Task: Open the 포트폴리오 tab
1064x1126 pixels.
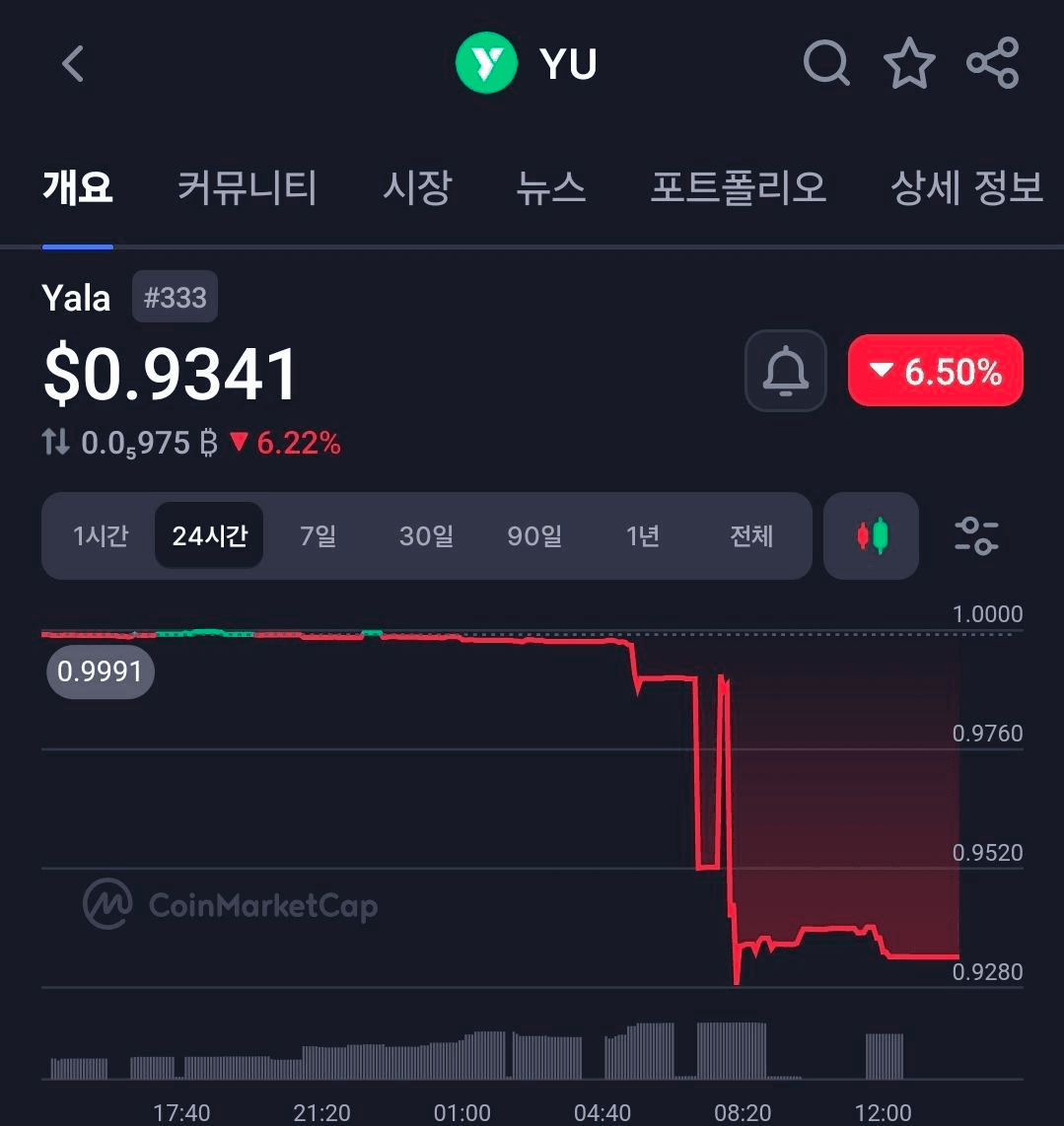Action: pos(738,186)
